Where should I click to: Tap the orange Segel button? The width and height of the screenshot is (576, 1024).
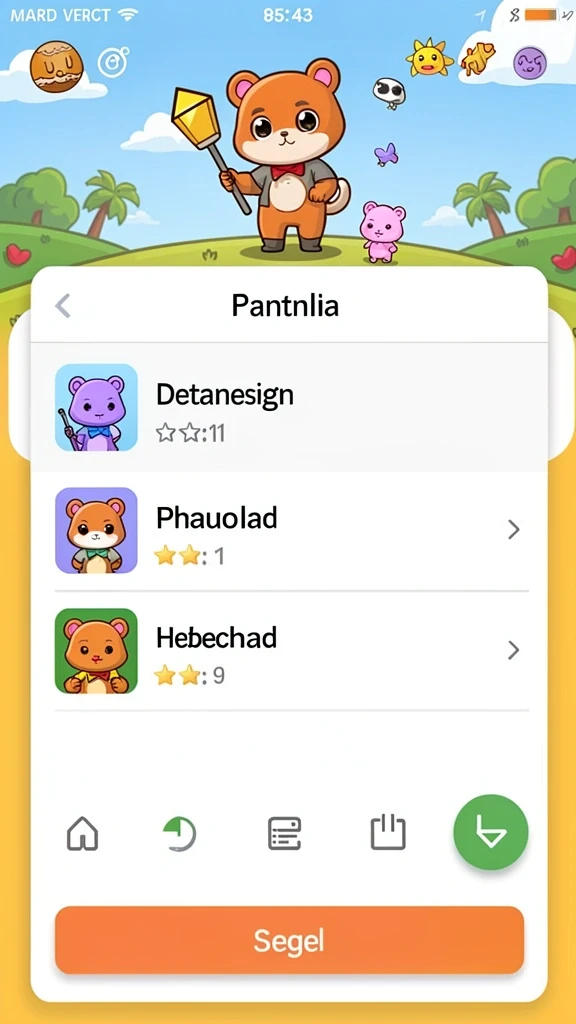(289, 940)
